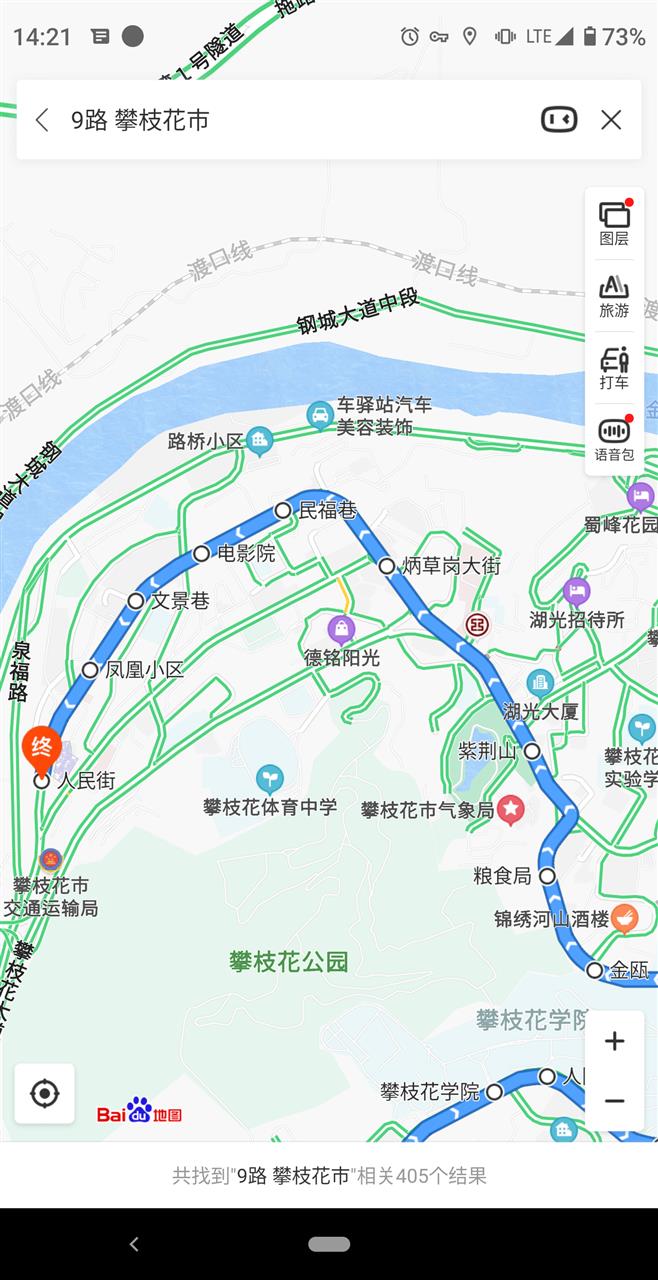Open the 语音包 voice pack option

614,440
